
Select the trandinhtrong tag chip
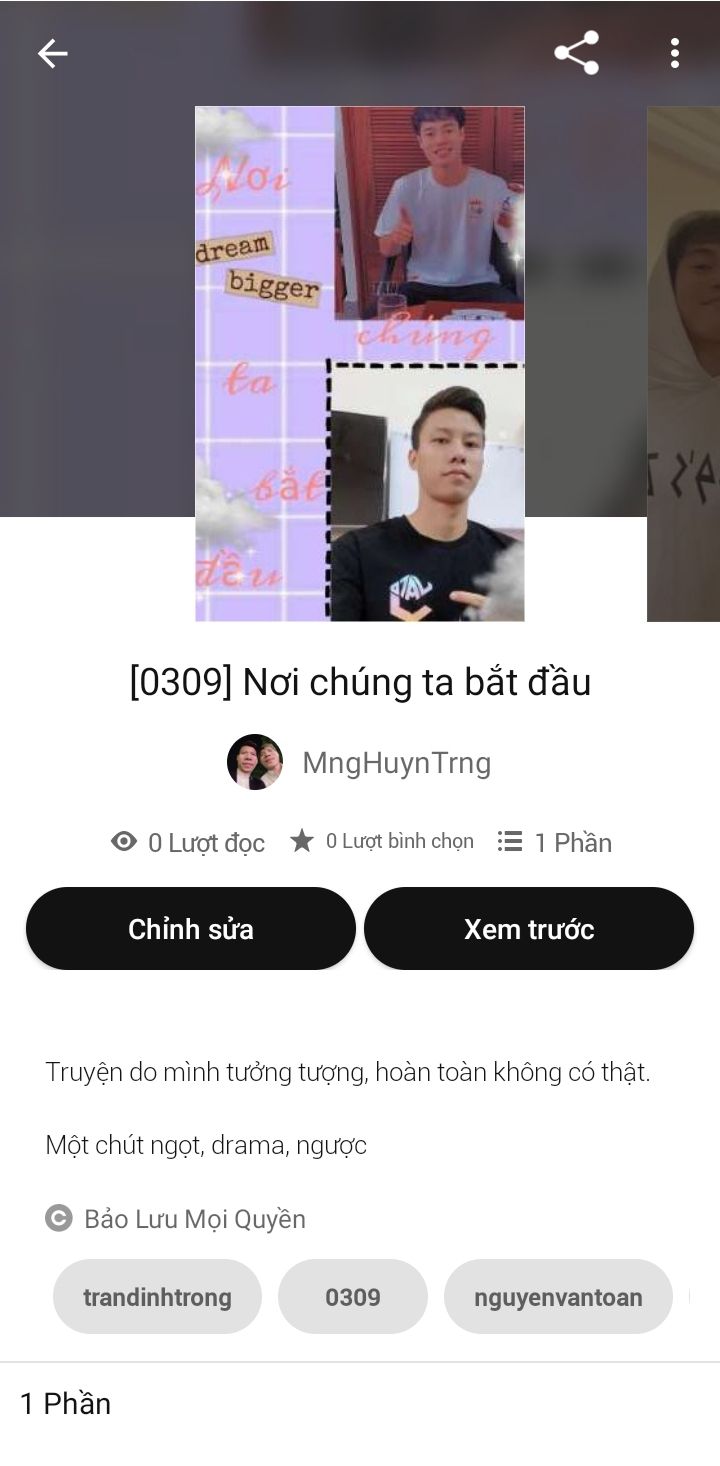(x=157, y=1297)
